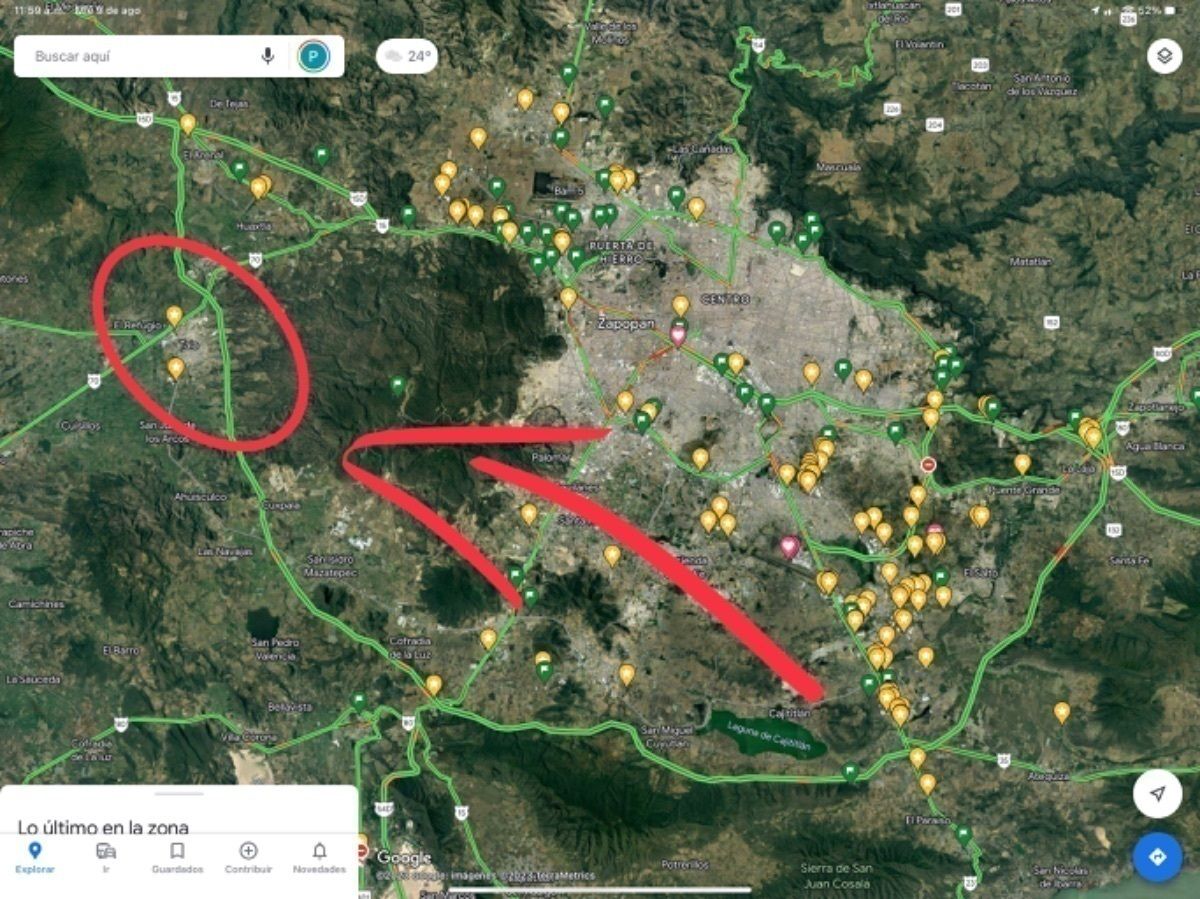Open the Novedades tab
Screen dimensions: 1200x899
[x=319, y=857]
